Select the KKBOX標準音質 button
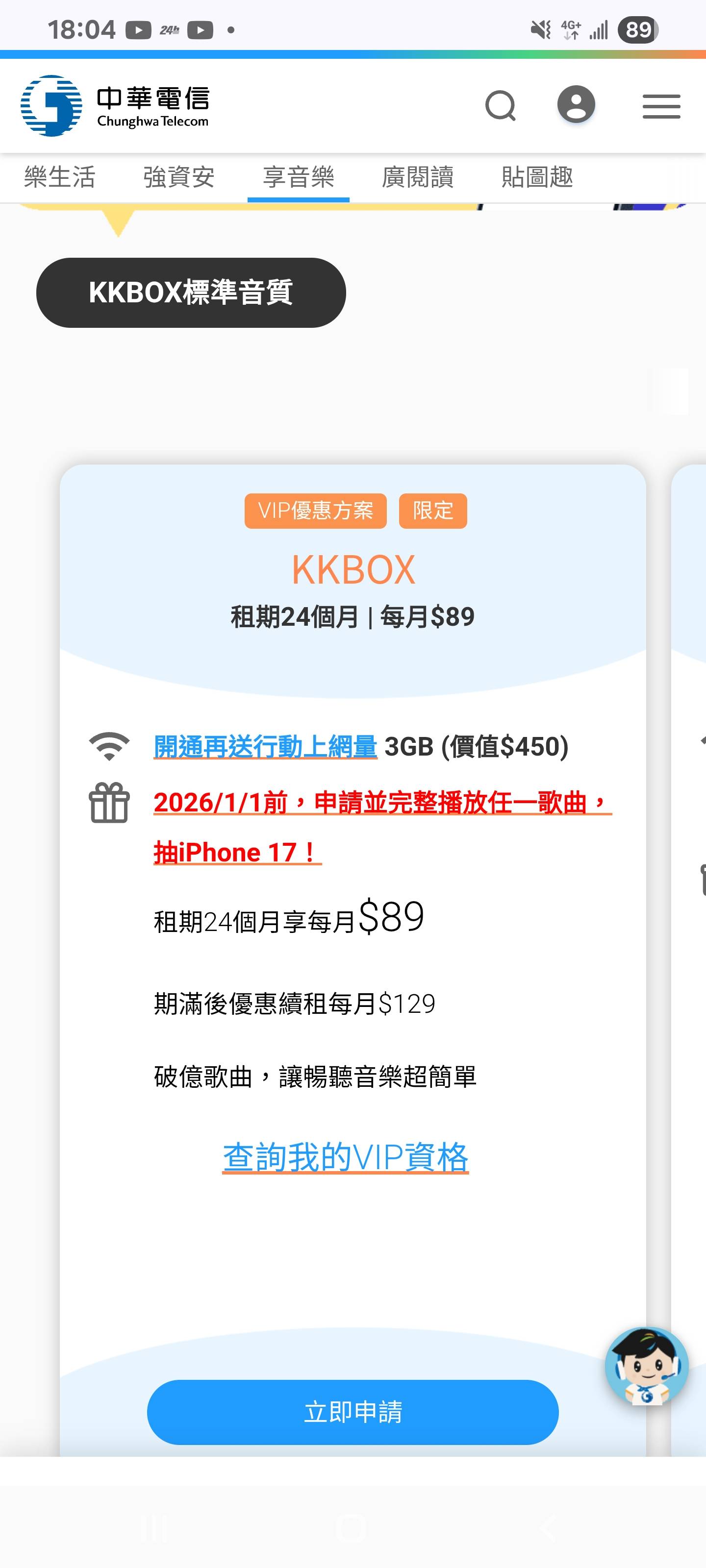This screenshot has height=1568, width=706. tap(191, 293)
